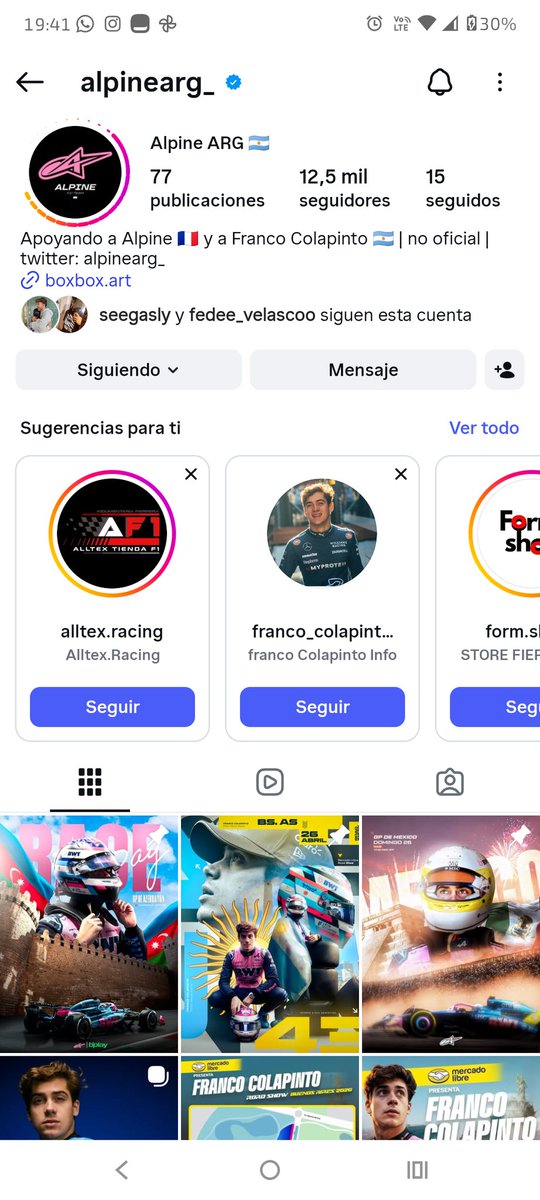Dismiss the franco_colapinto suggestion card
The height and width of the screenshot is (1200, 540).
click(x=401, y=474)
